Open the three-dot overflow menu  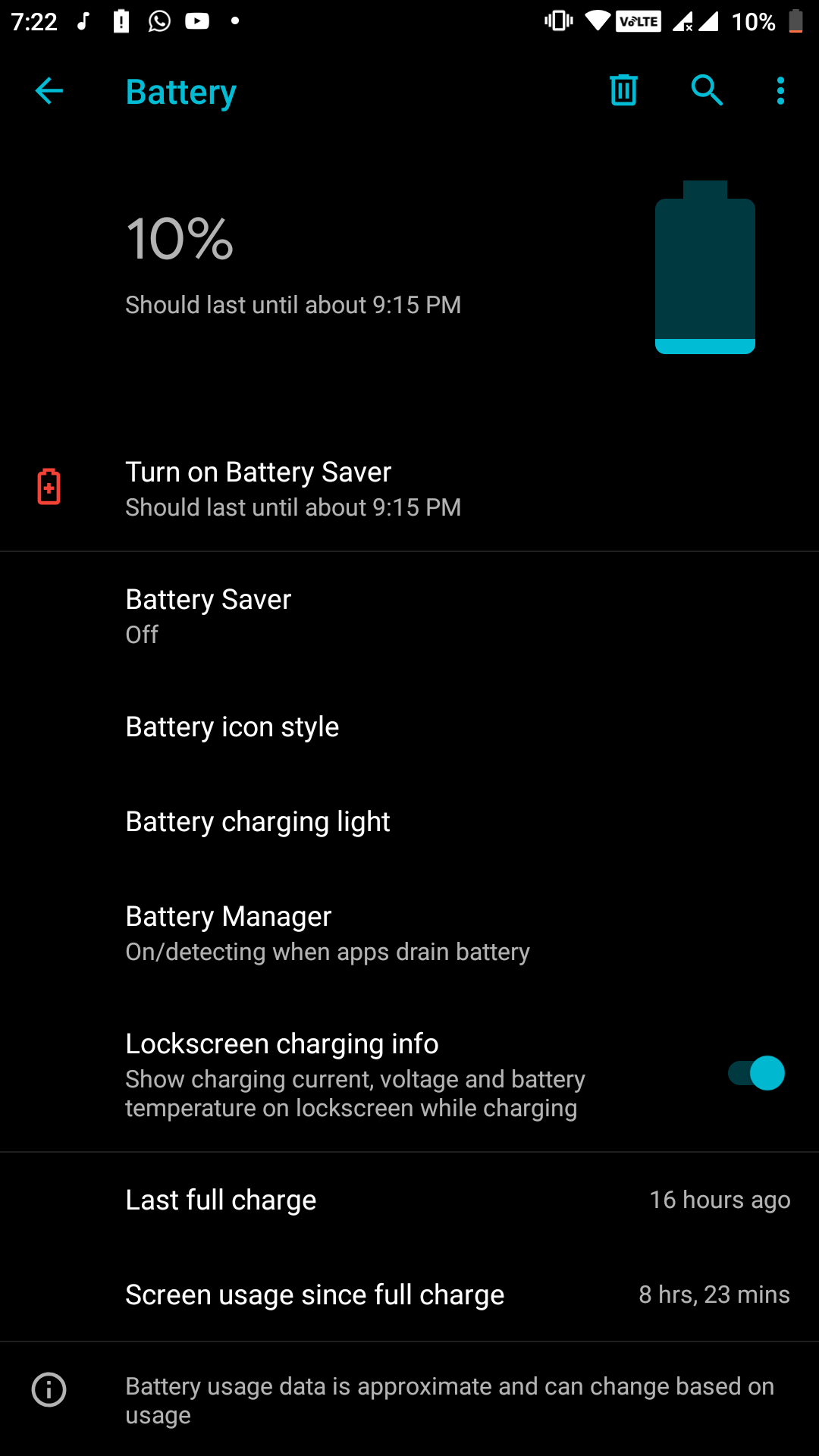click(780, 91)
